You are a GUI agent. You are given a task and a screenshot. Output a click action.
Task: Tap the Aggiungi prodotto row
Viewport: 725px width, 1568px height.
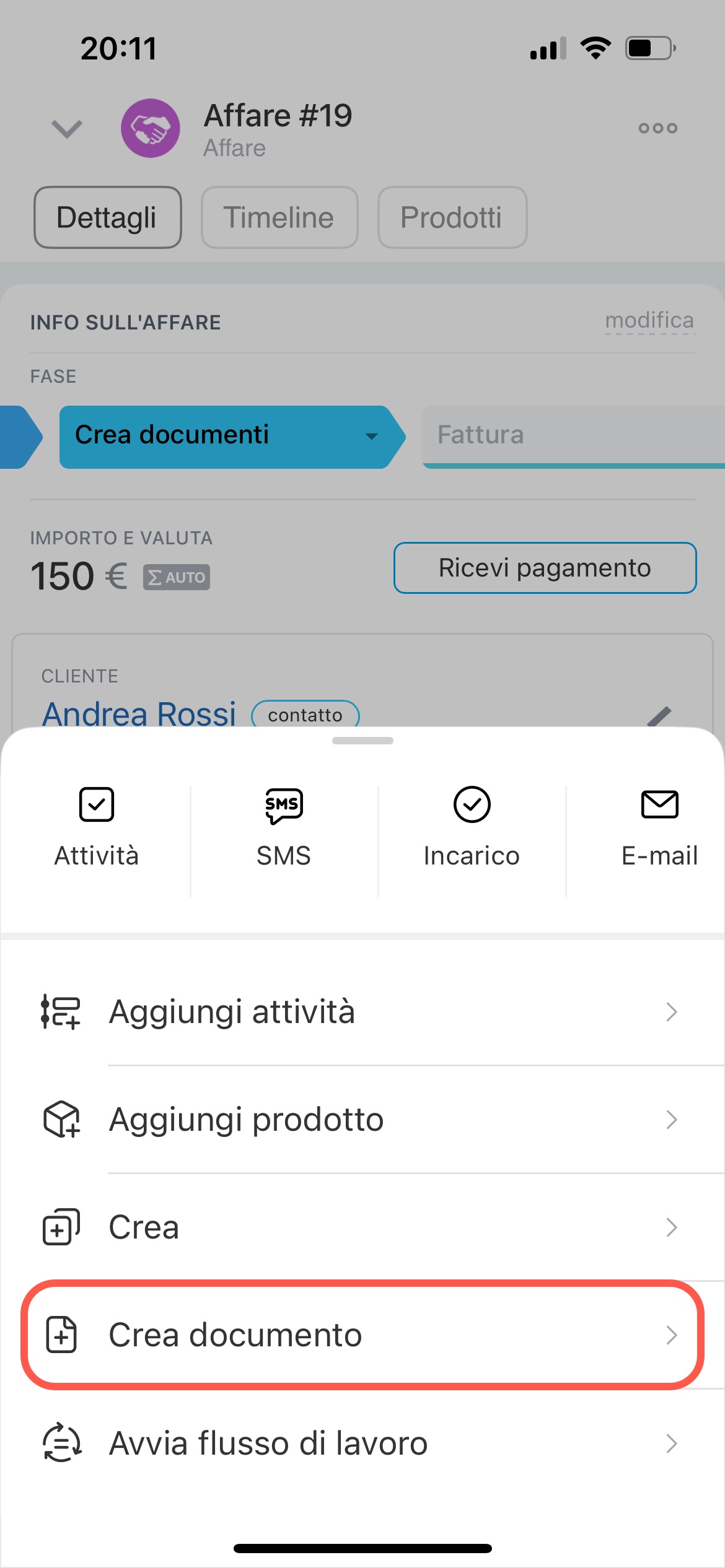tap(362, 1120)
